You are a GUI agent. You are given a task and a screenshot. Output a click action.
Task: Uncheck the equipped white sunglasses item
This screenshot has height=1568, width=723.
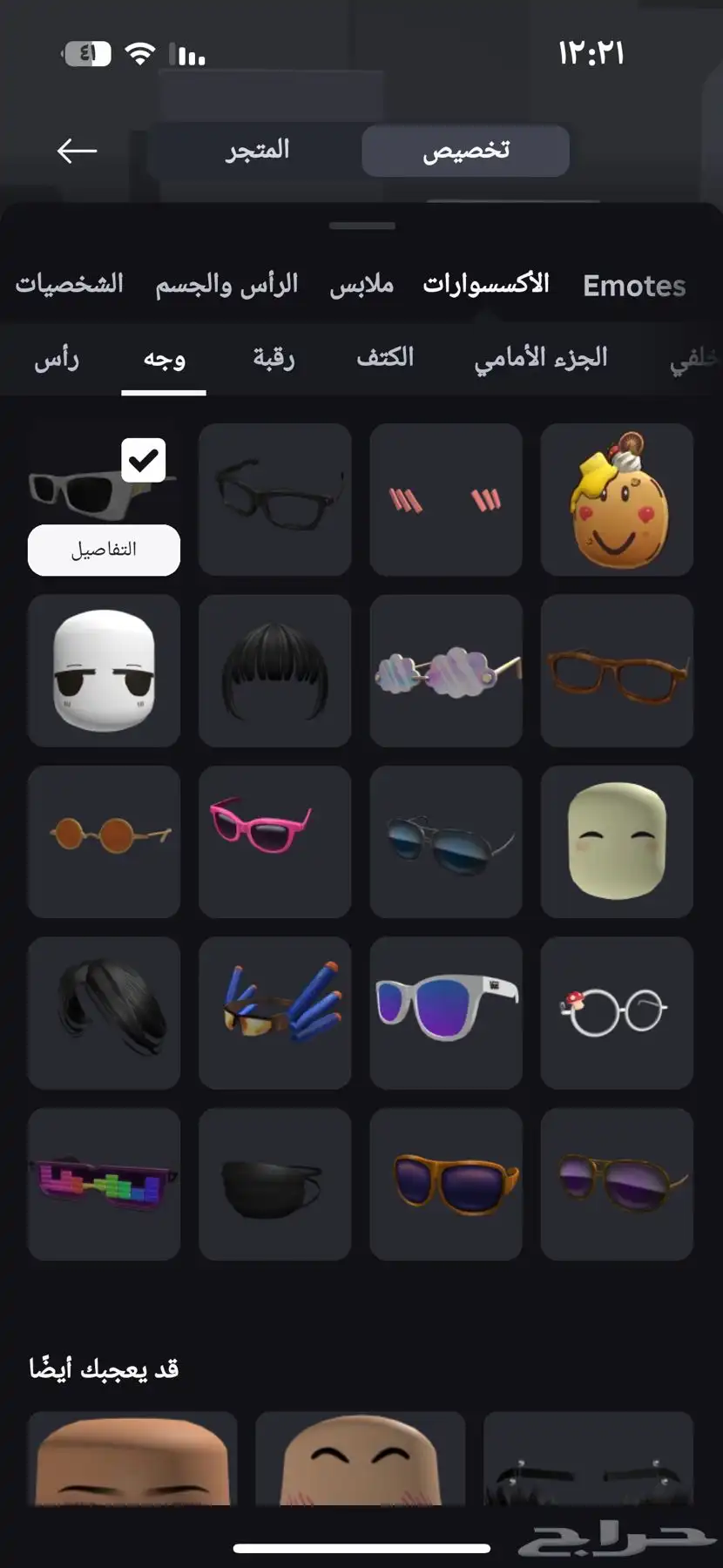(x=144, y=460)
